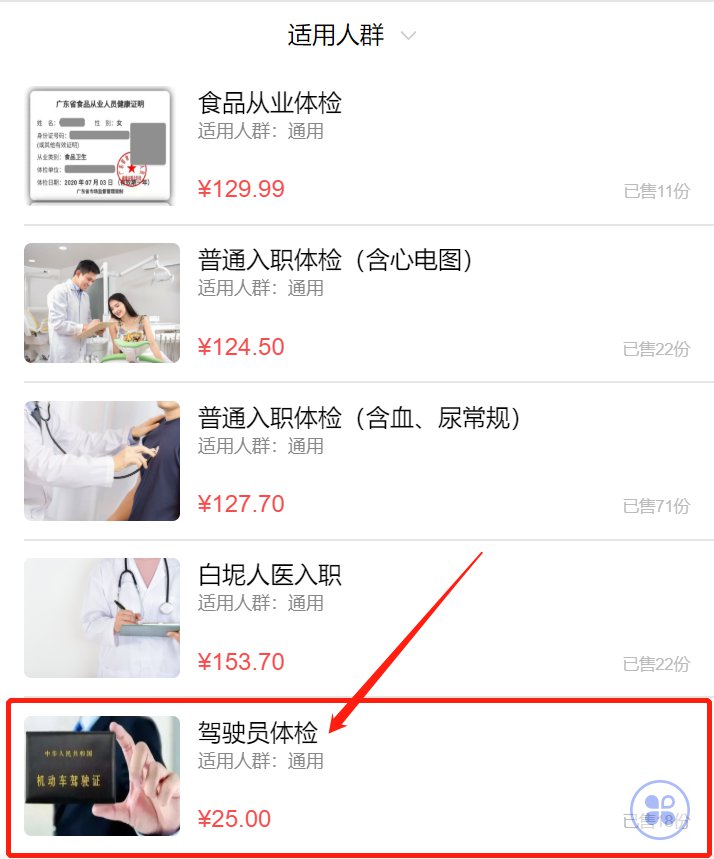Screen dimensions: 714x859
Task: View the 白坭人医入职 package
Action: coord(270,575)
